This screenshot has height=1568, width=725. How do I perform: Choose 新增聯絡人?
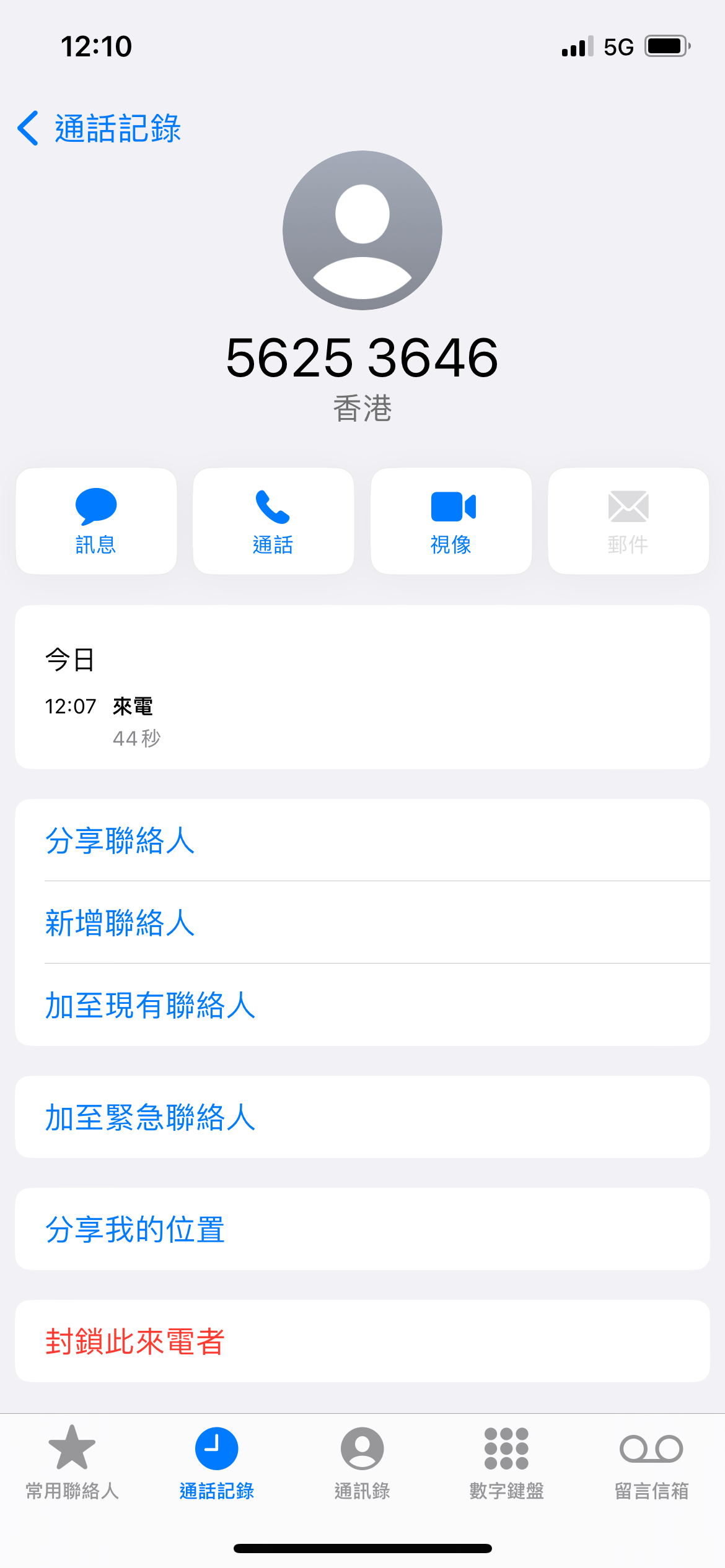pos(362,923)
